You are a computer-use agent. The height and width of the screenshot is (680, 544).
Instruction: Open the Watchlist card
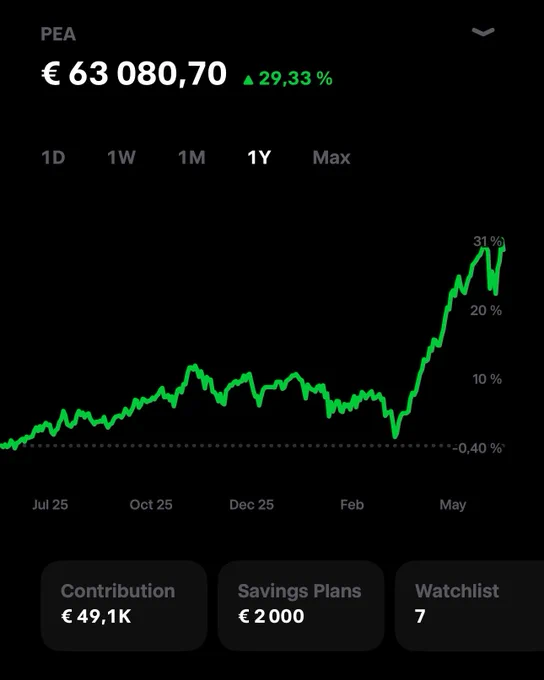469,606
